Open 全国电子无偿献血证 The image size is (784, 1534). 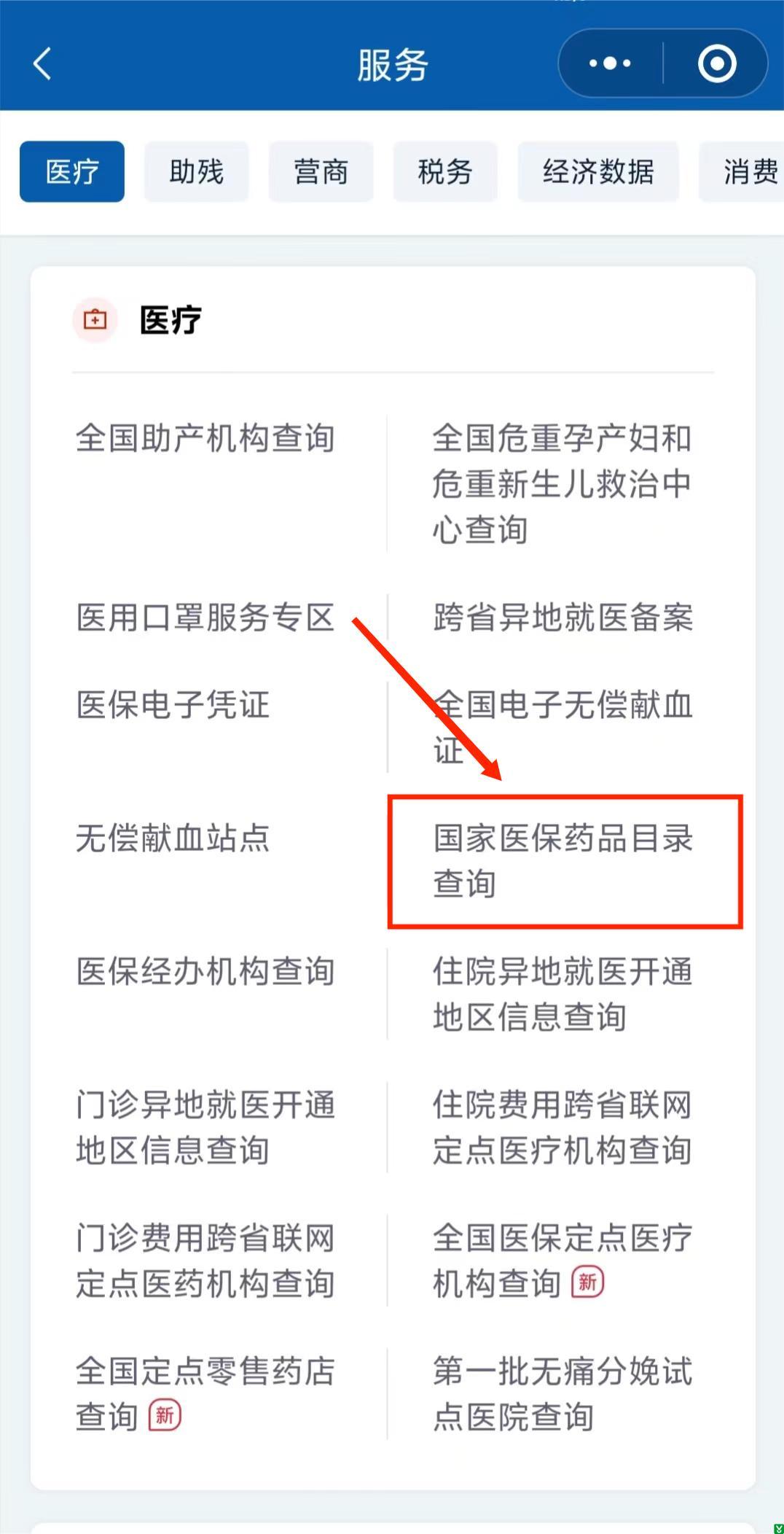562,727
